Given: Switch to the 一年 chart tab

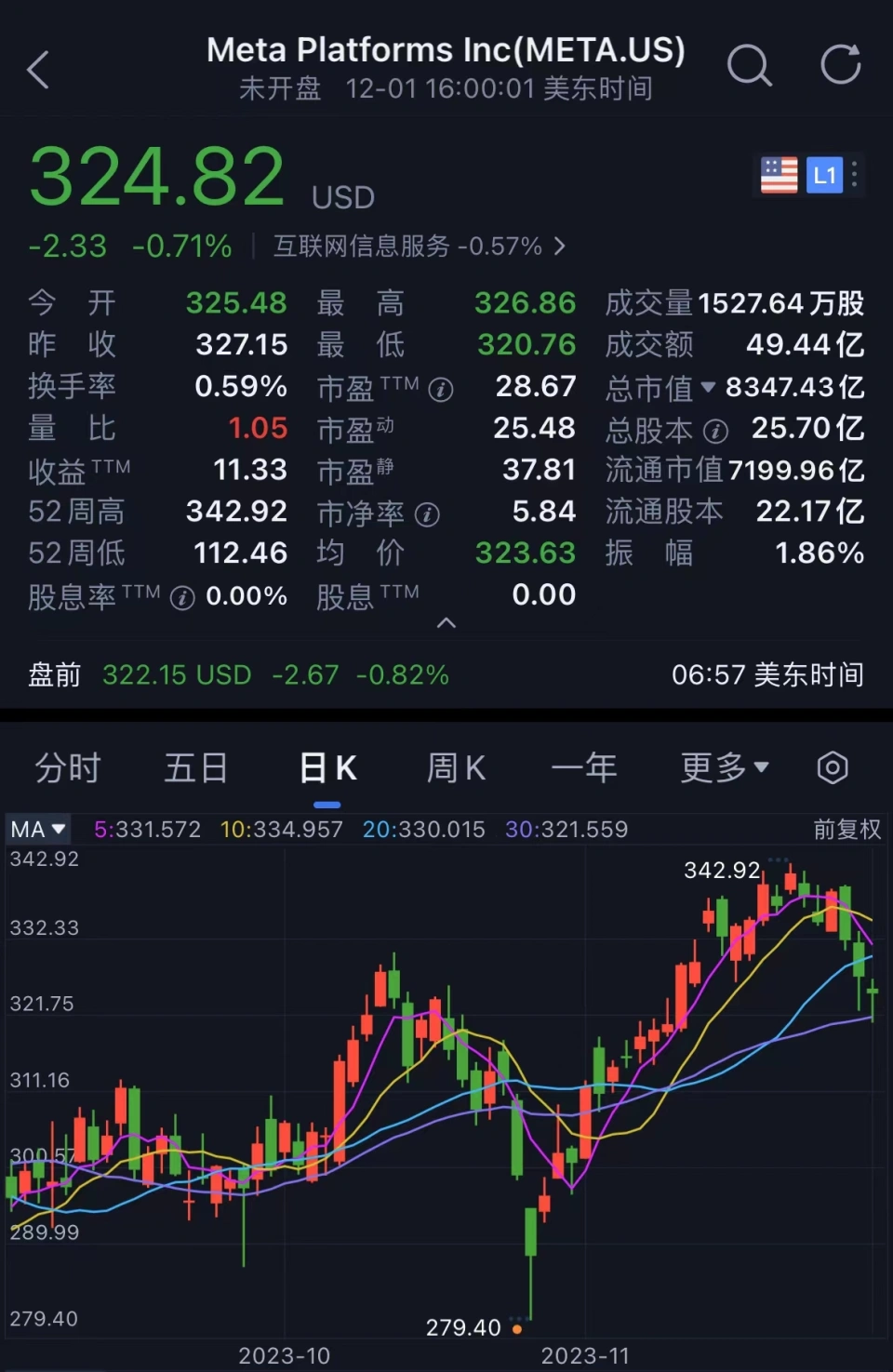Looking at the screenshot, I should tap(584, 768).
